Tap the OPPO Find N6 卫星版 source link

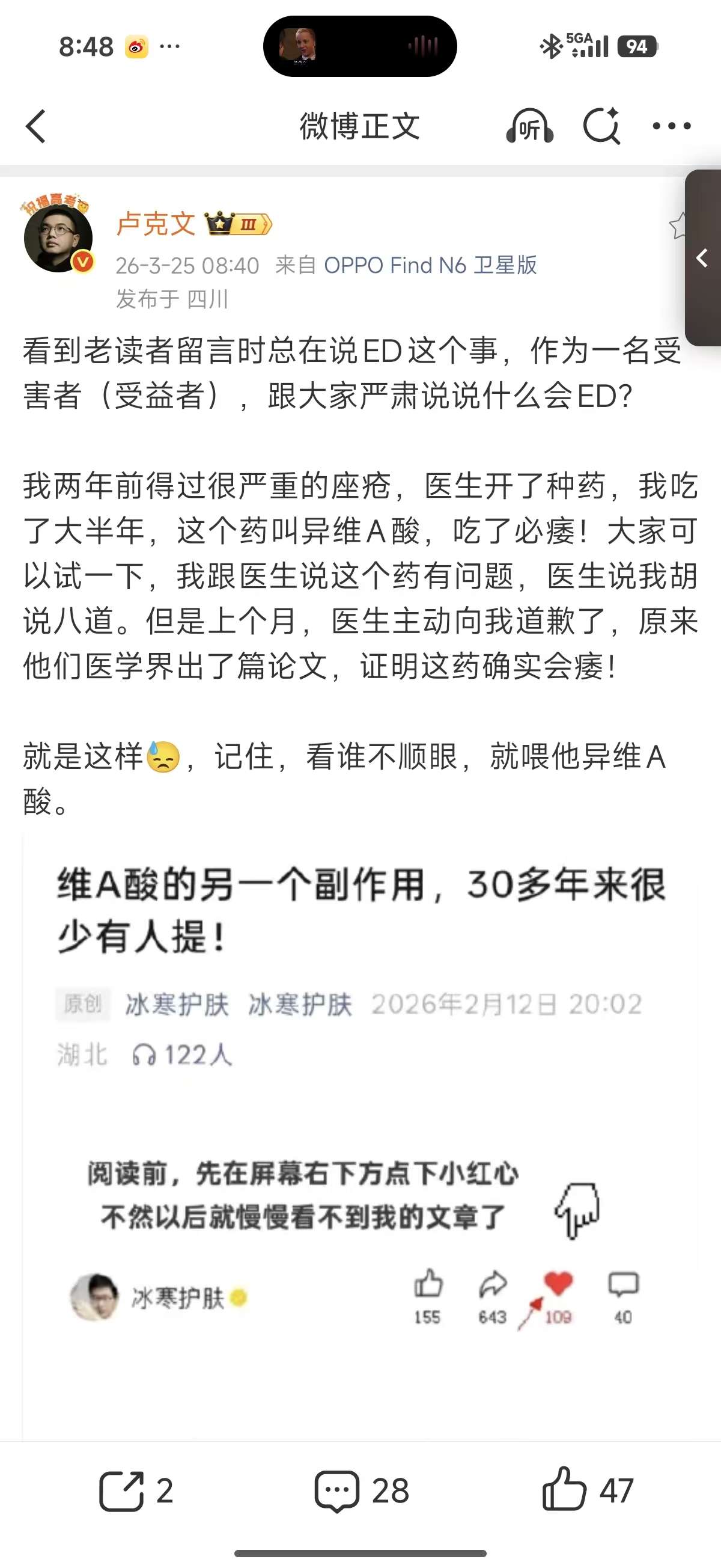tap(430, 265)
